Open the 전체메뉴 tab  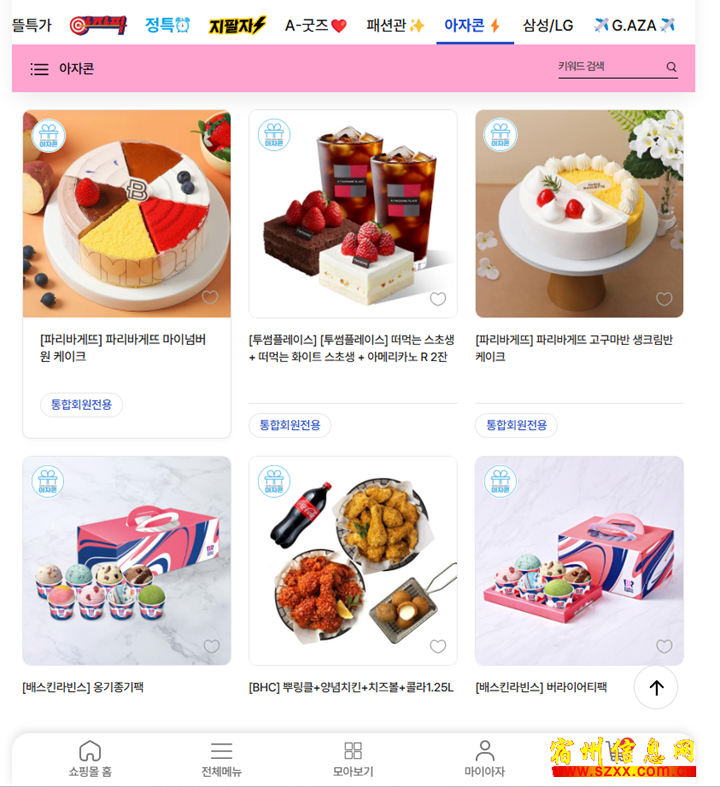(x=221, y=759)
